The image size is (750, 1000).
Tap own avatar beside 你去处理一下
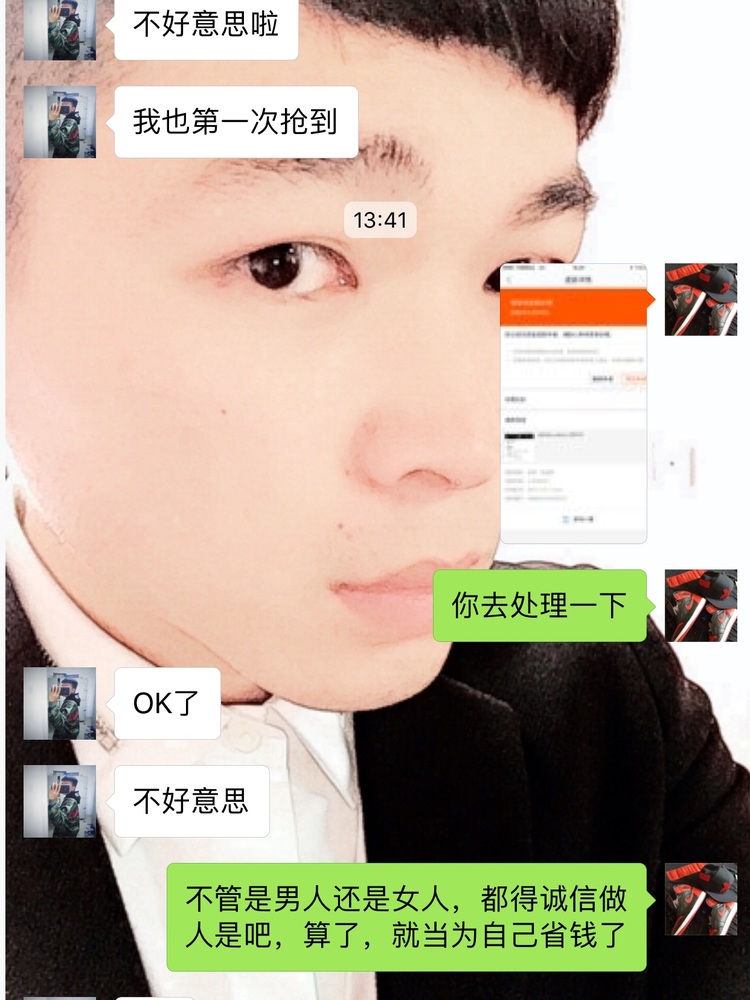click(700, 605)
